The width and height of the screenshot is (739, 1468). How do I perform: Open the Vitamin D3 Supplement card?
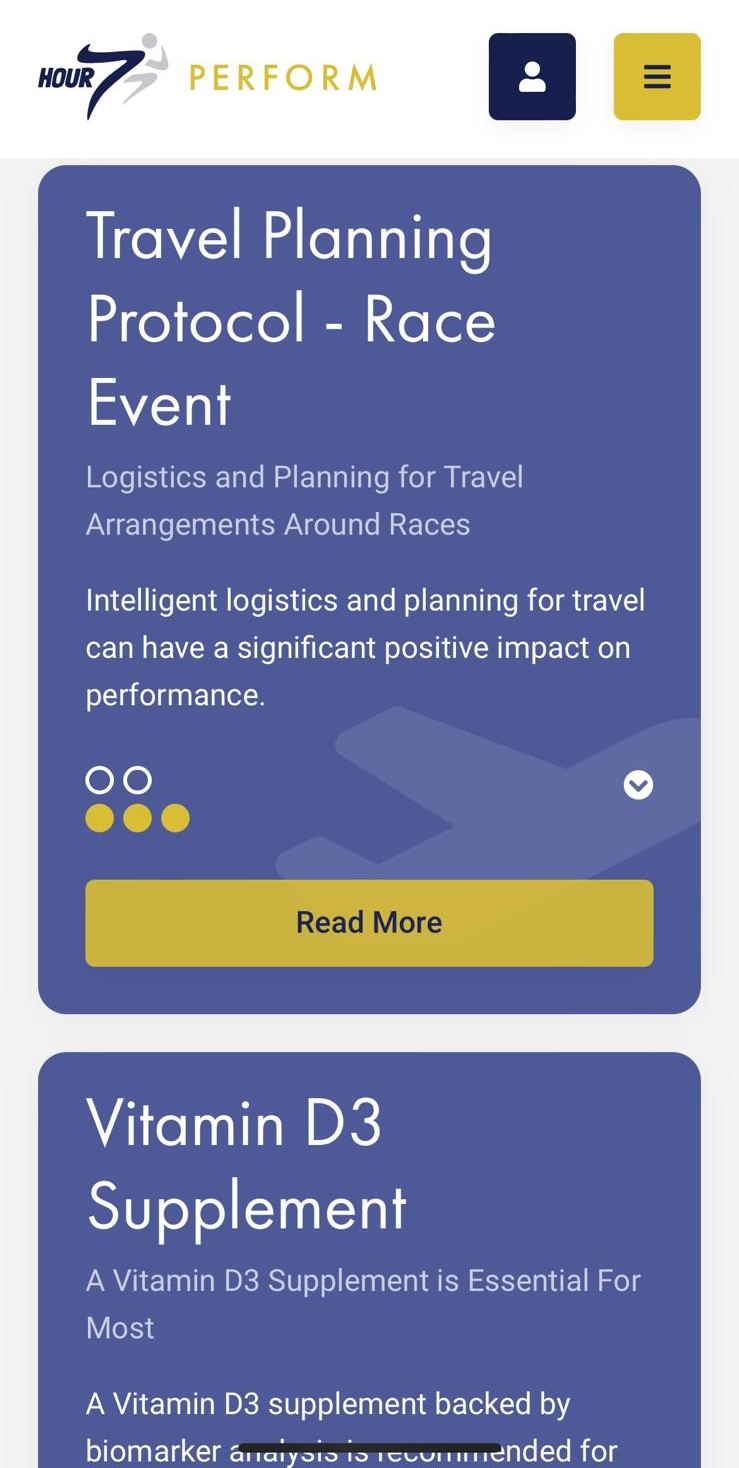coord(246,1165)
